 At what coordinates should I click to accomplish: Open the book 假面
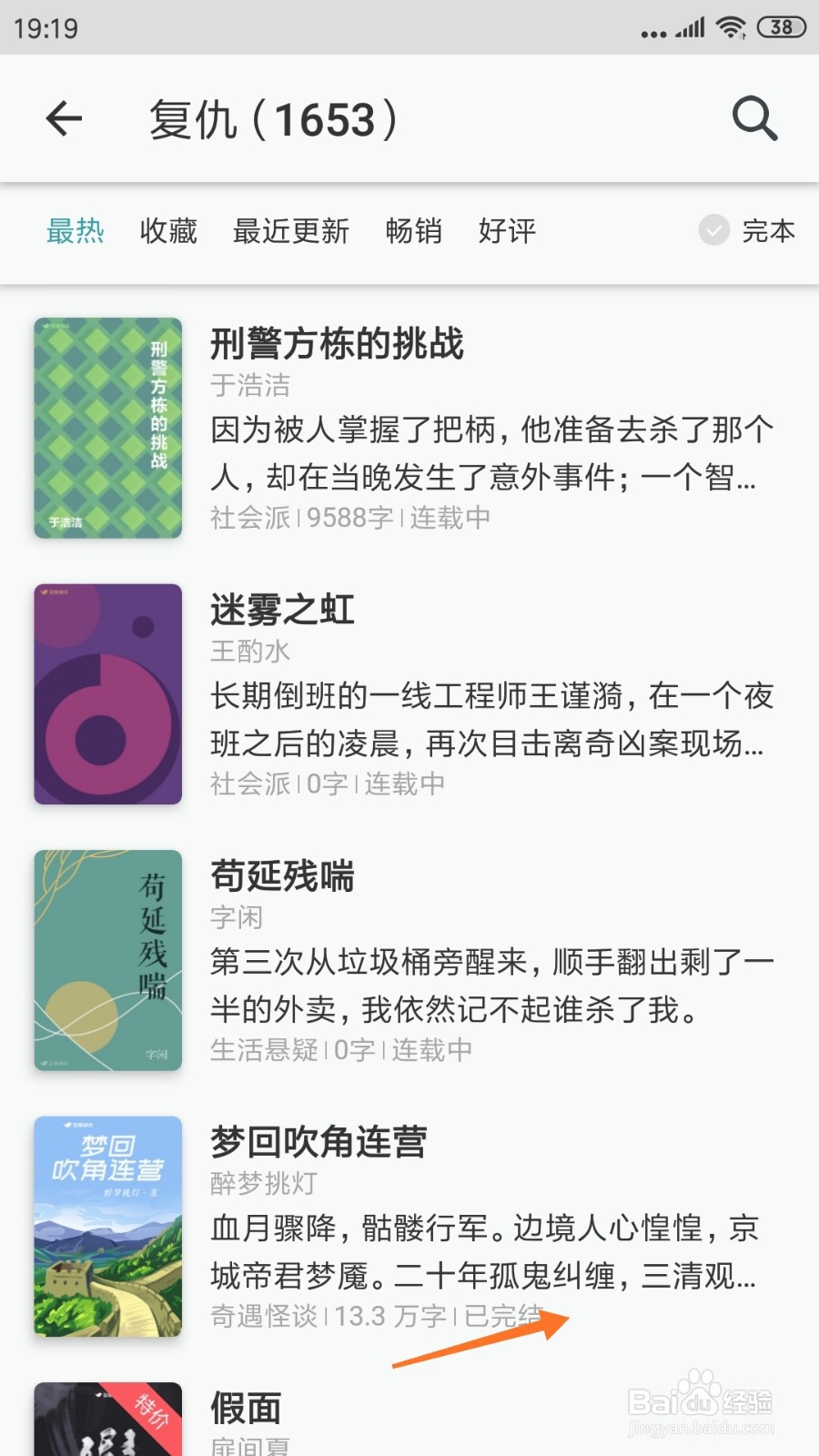(246, 1409)
